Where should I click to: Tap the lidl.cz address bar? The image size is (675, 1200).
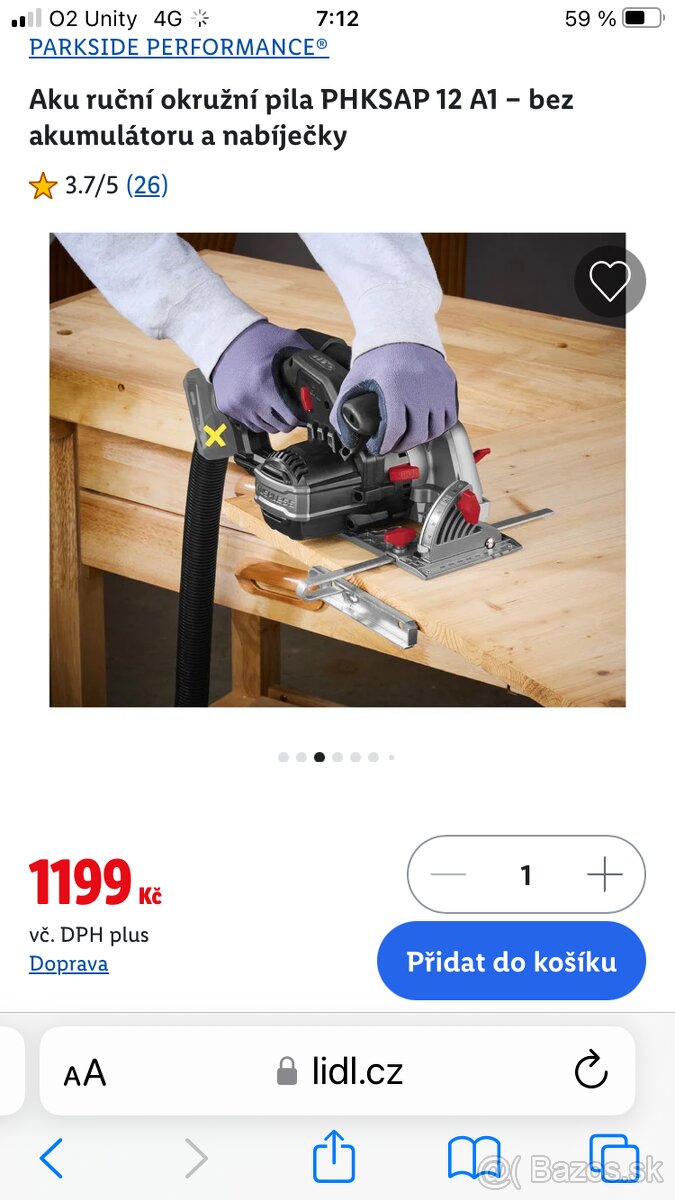click(340, 1072)
